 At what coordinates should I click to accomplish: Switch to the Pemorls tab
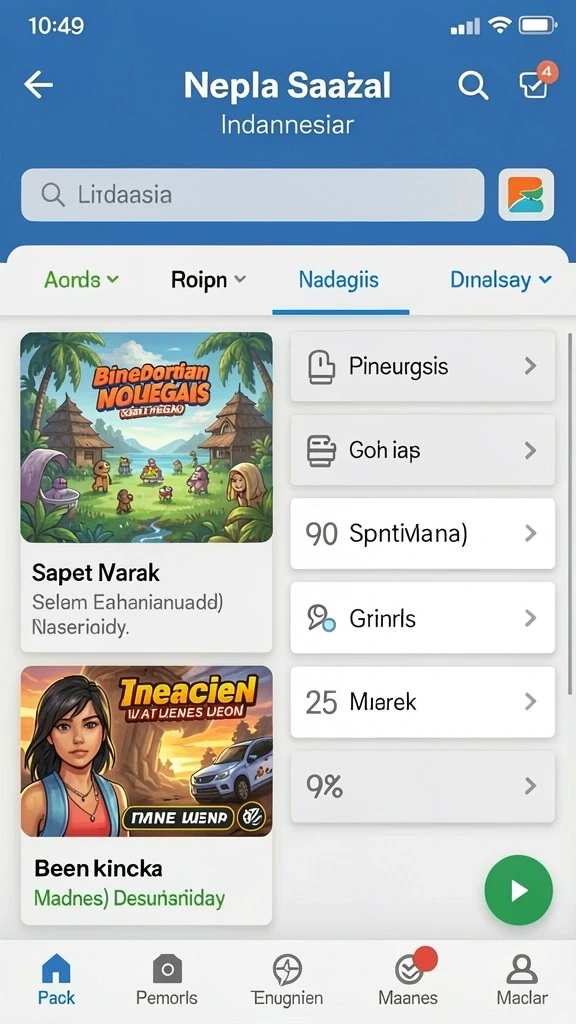[x=167, y=979]
